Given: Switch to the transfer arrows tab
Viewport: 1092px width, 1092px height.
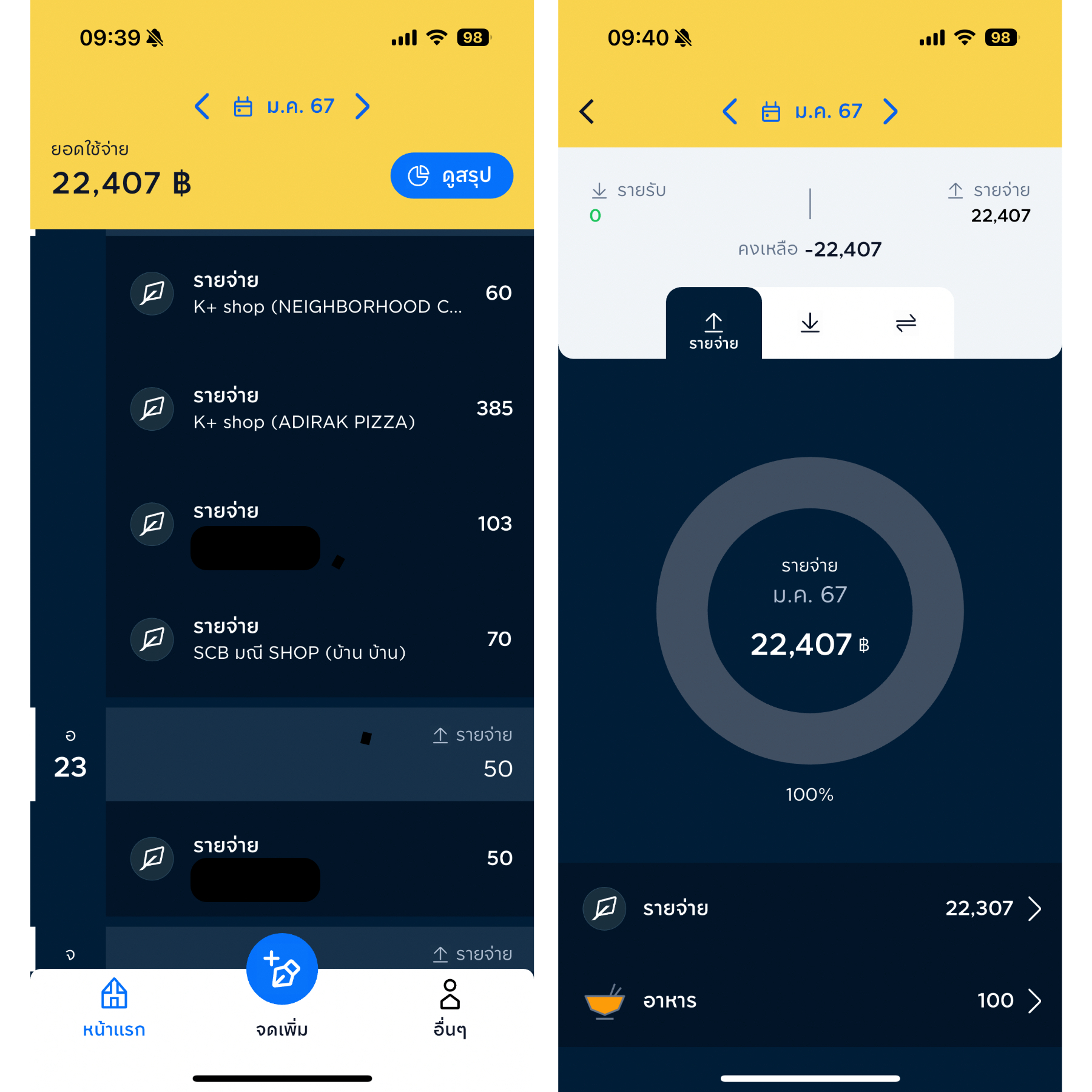Looking at the screenshot, I should point(906,323).
